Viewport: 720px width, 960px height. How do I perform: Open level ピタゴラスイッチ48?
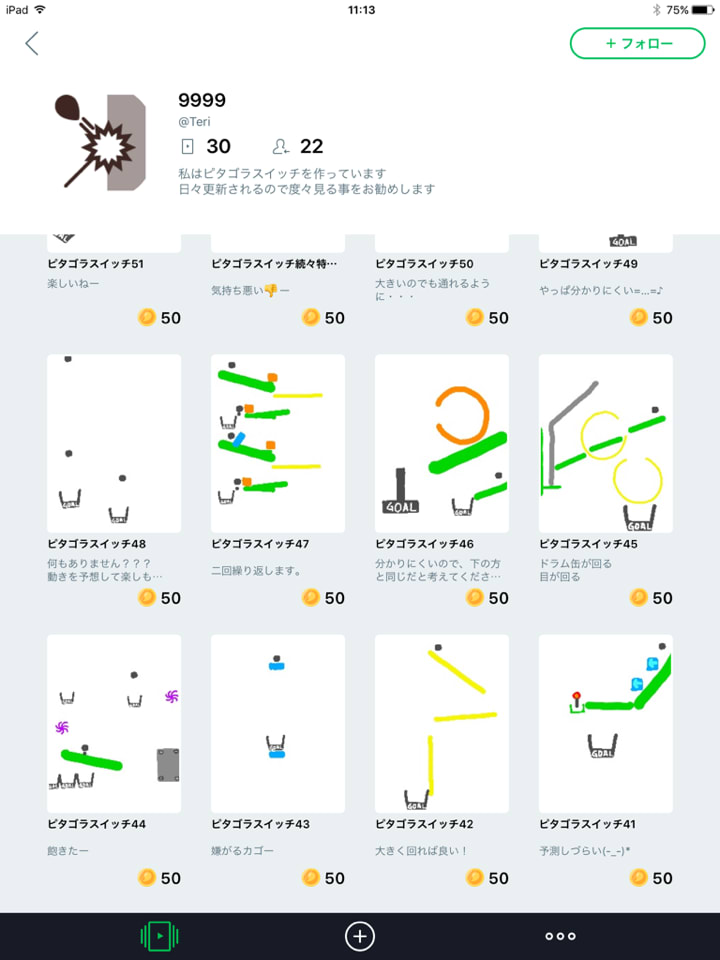(x=114, y=443)
